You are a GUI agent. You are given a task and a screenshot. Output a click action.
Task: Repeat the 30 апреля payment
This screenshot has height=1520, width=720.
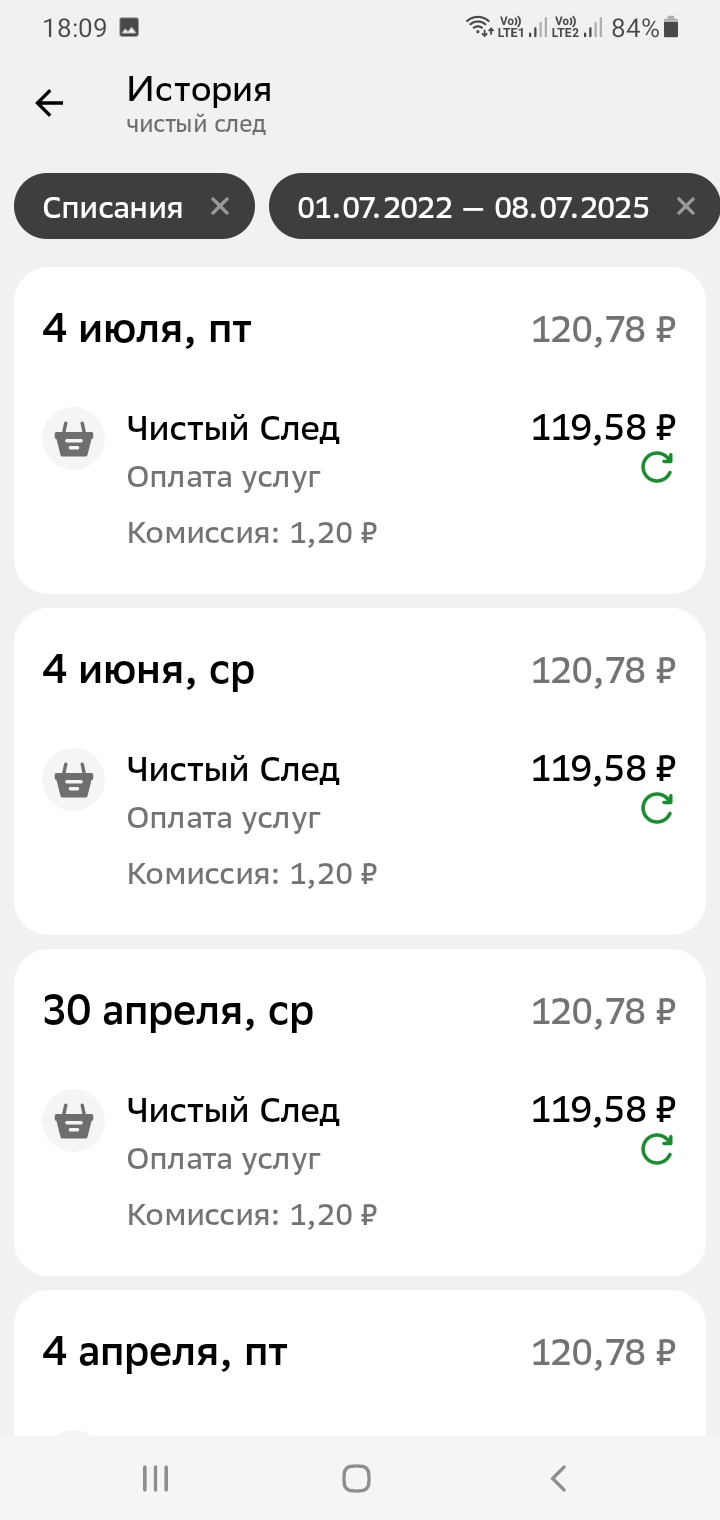coord(657,1149)
